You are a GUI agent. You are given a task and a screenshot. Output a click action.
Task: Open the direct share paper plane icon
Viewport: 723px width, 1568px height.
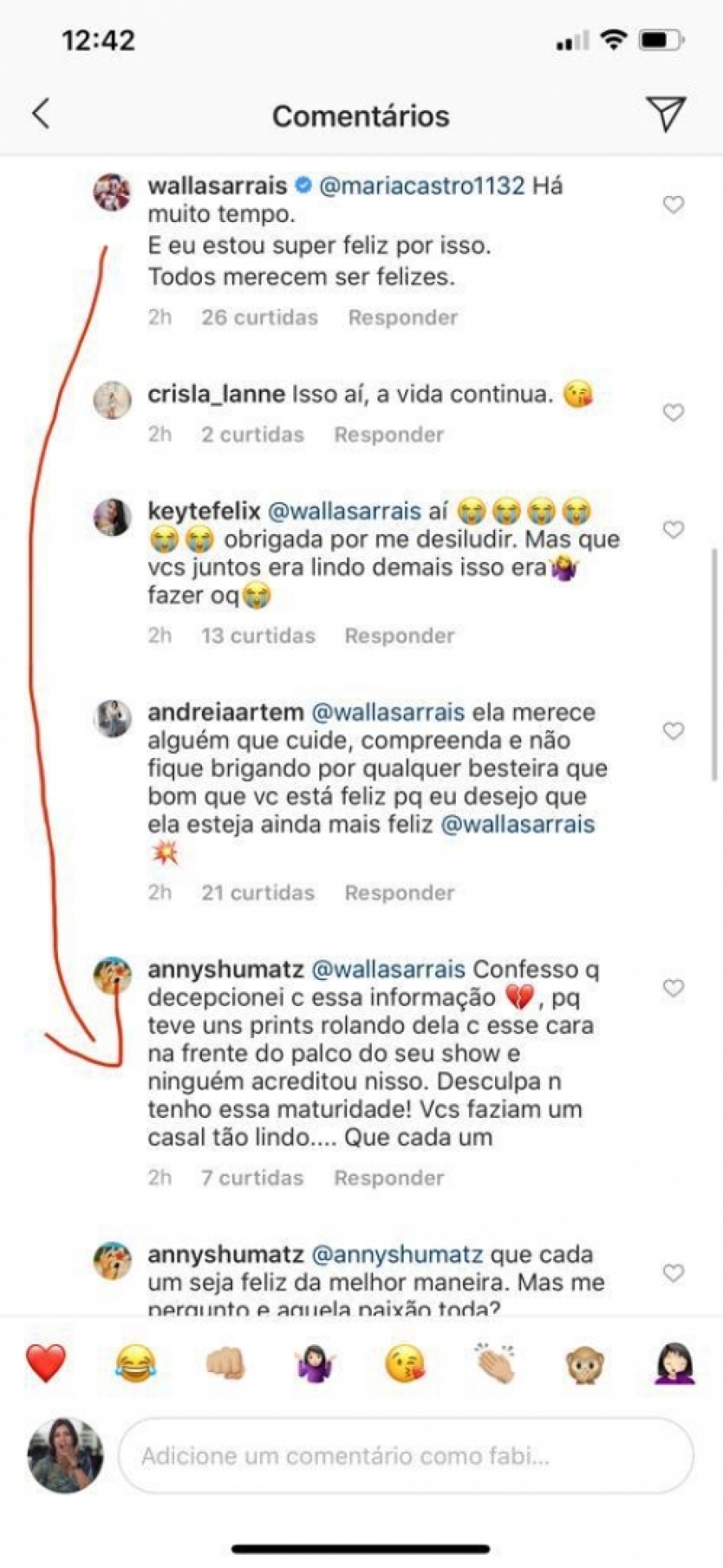[x=665, y=114]
